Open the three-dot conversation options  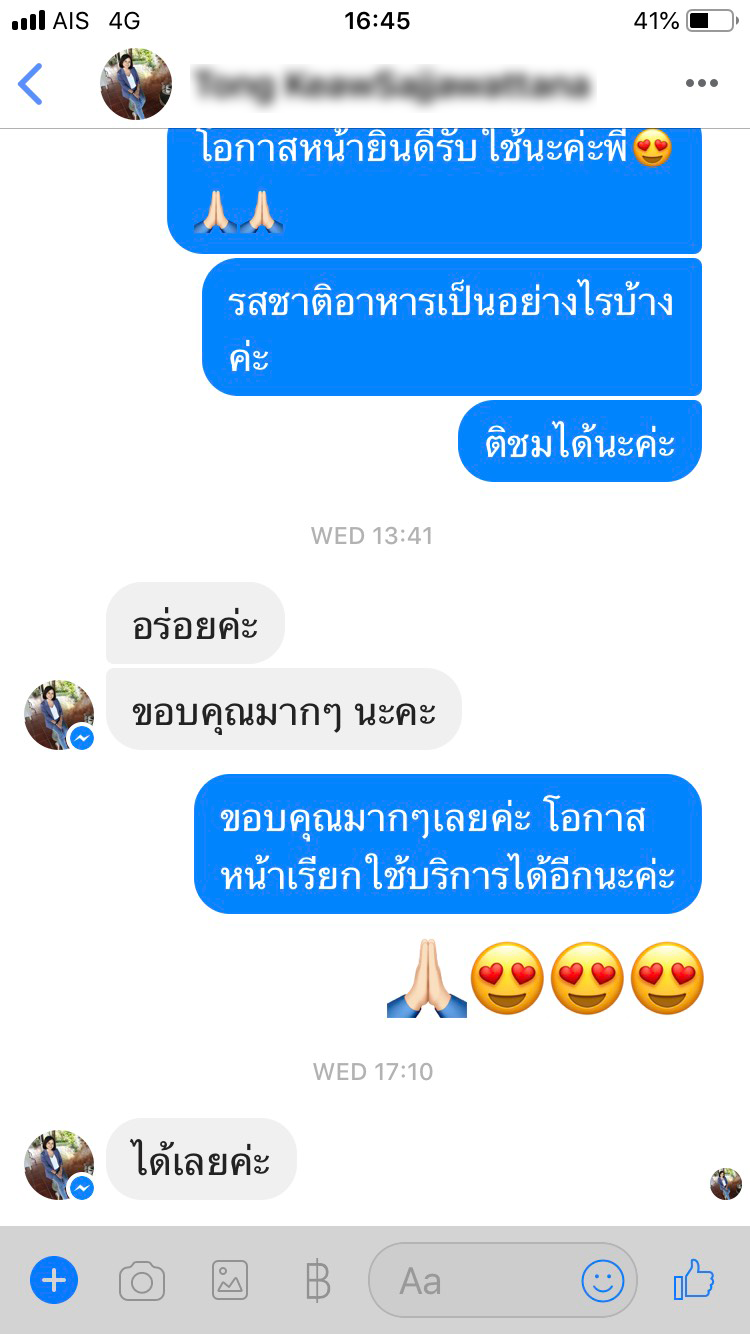[x=702, y=84]
